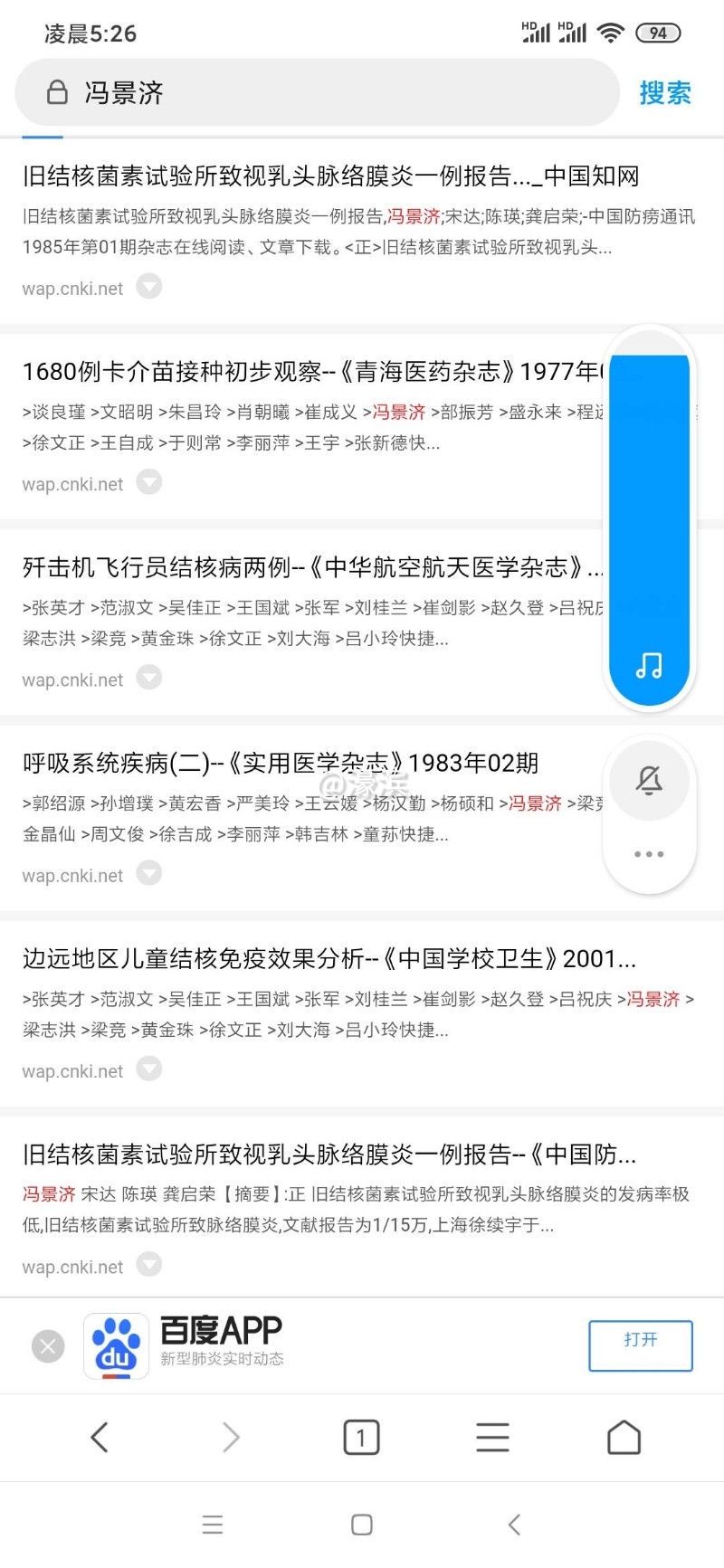724x1568 pixels.
Task: Tap the browser back arrow
Action: 100,1438
